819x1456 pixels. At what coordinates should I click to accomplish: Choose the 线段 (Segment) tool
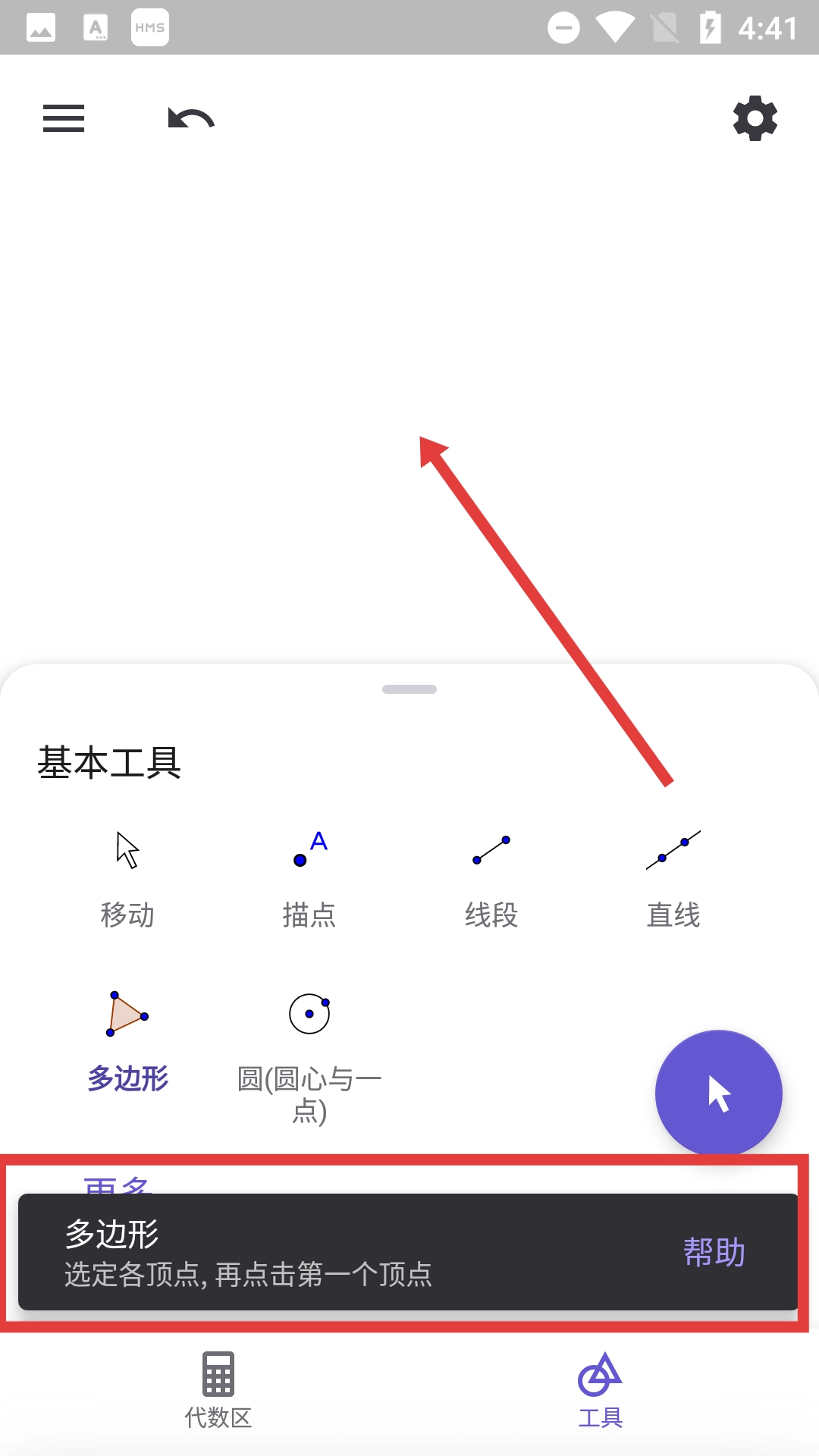(x=491, y=877)
